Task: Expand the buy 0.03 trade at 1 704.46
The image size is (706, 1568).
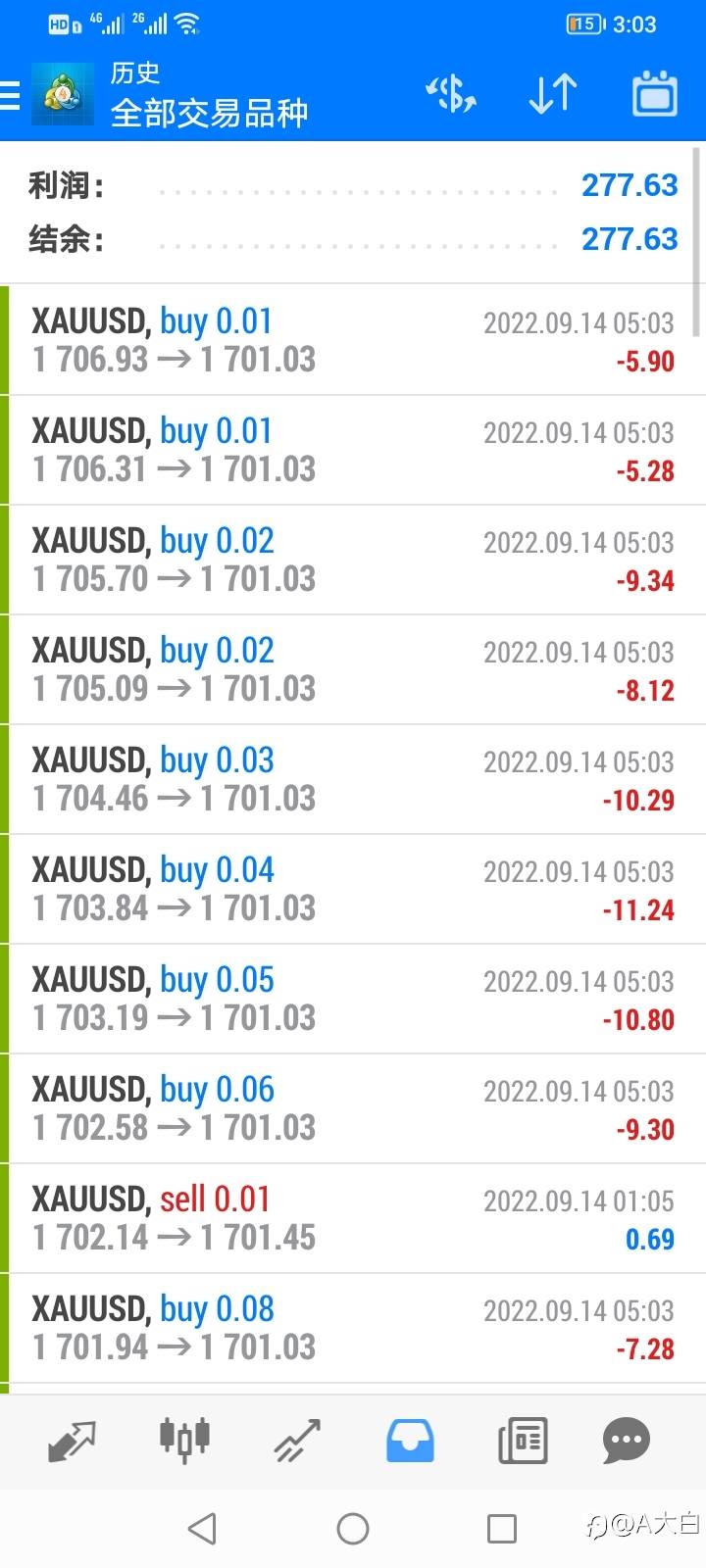Action: (x=353, y=779)
